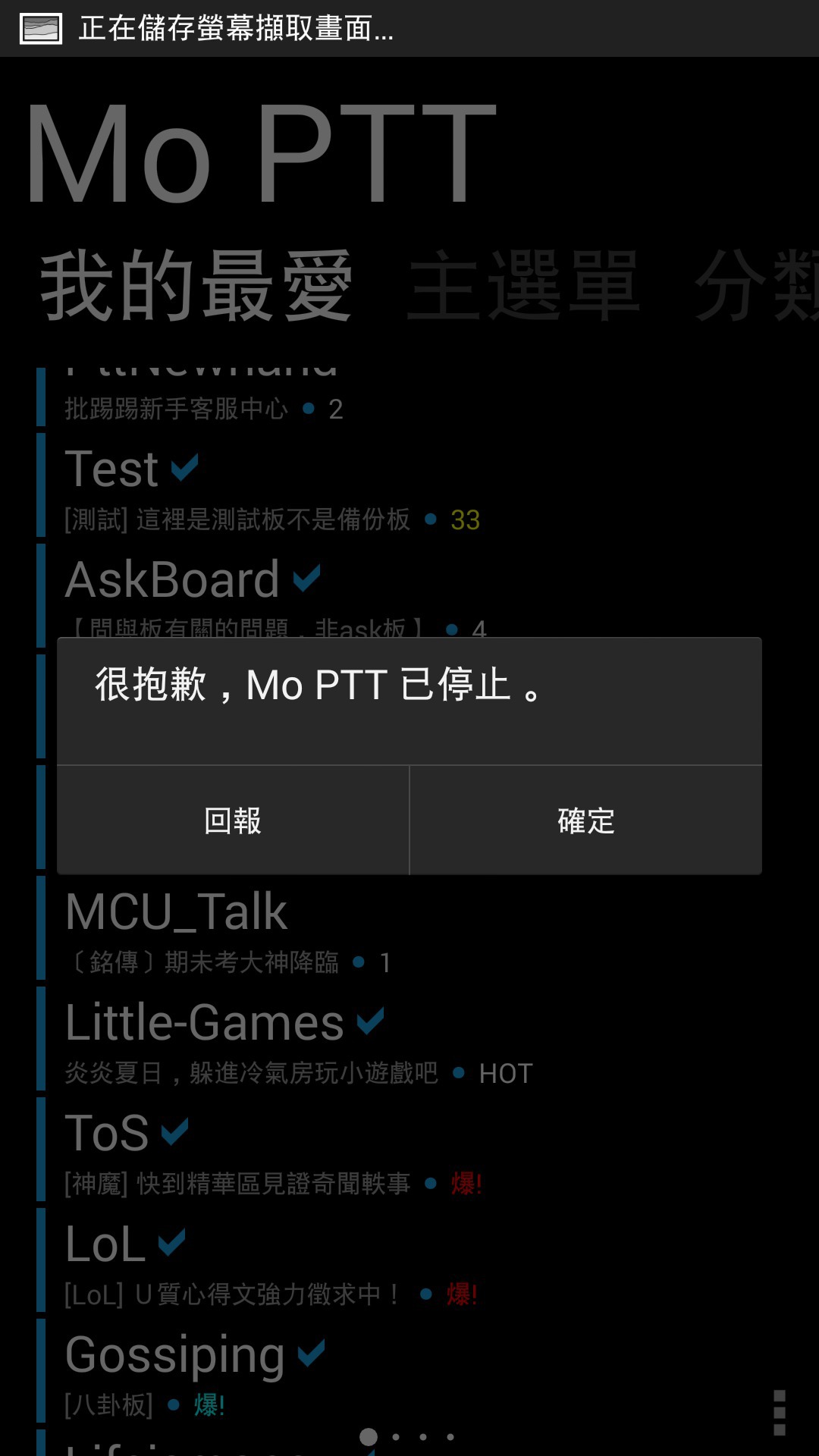Open the LoL board
The image size is (819, 1456).
click(x=409, y=1262)
